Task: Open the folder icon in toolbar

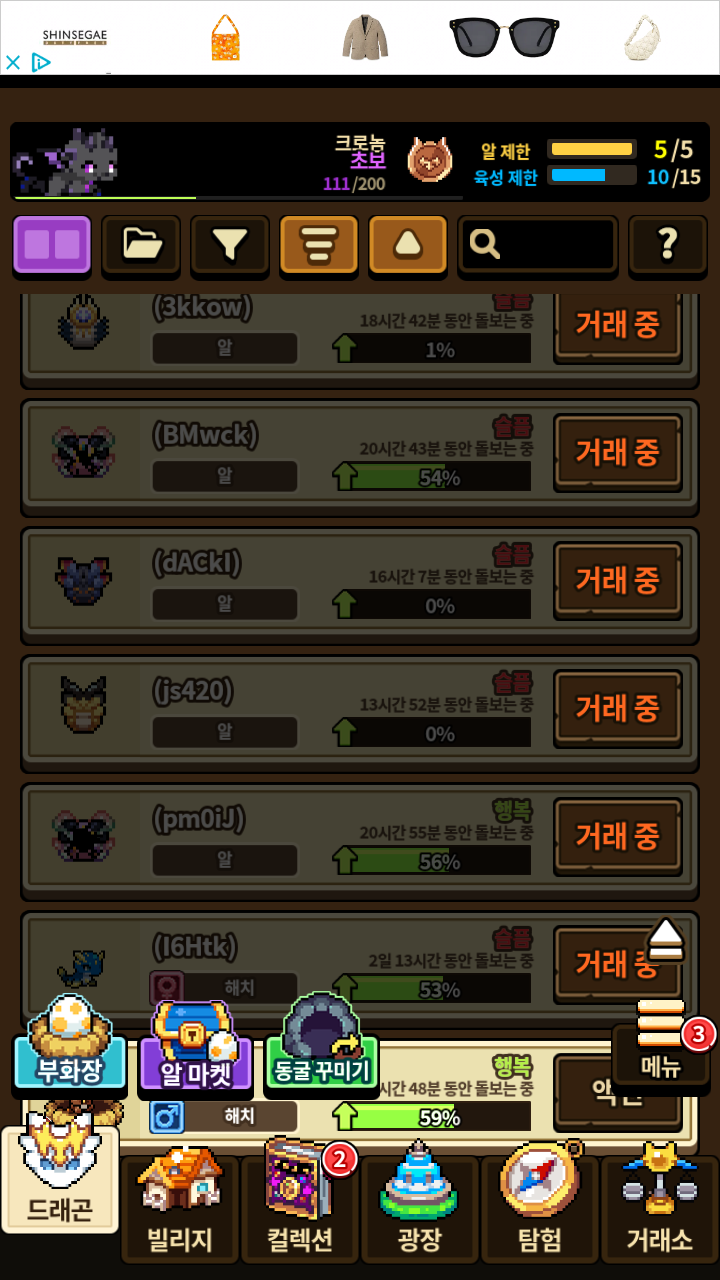Action: tap(141, 244)
